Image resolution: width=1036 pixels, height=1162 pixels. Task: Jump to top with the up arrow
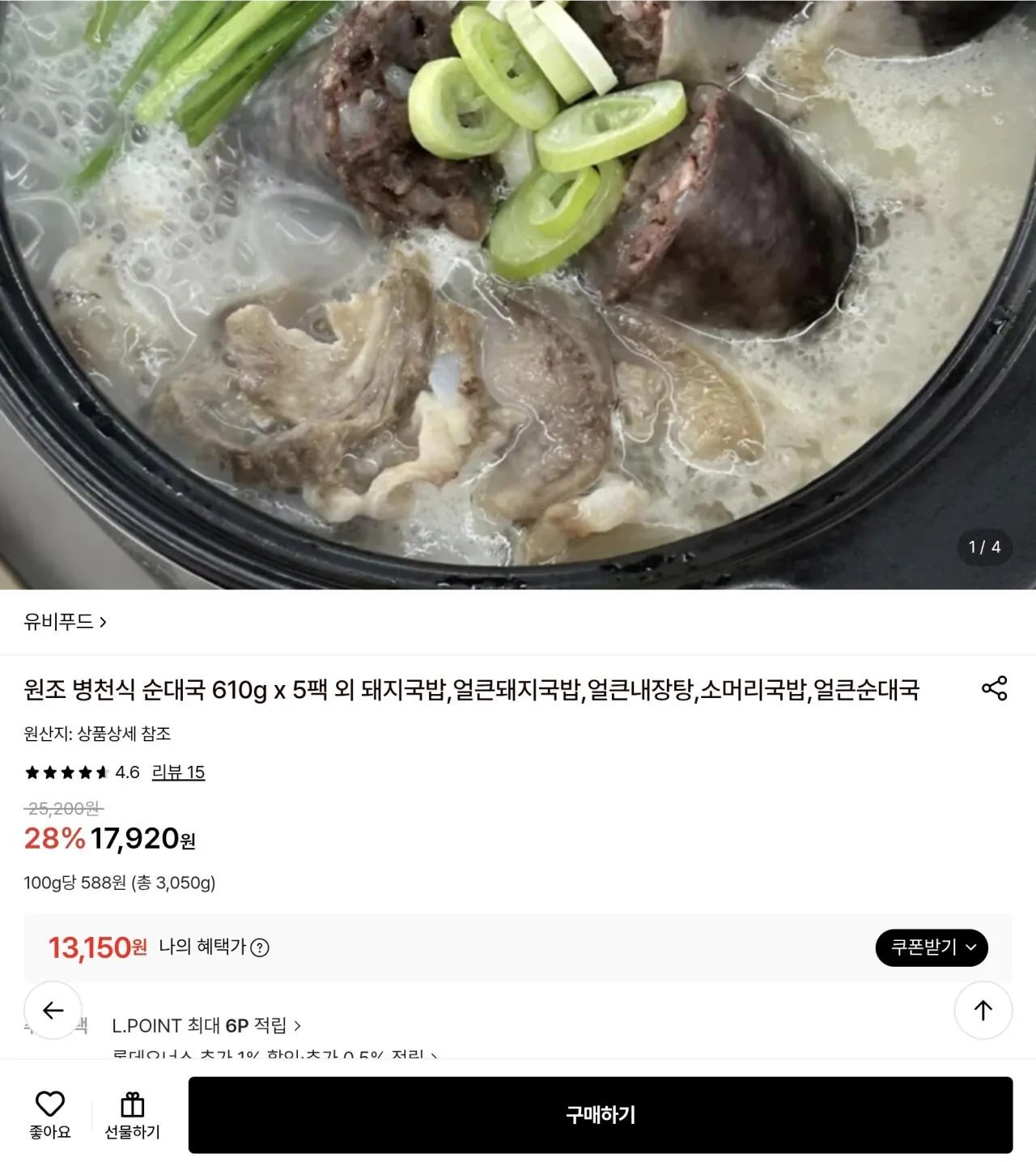(983, 1010)
